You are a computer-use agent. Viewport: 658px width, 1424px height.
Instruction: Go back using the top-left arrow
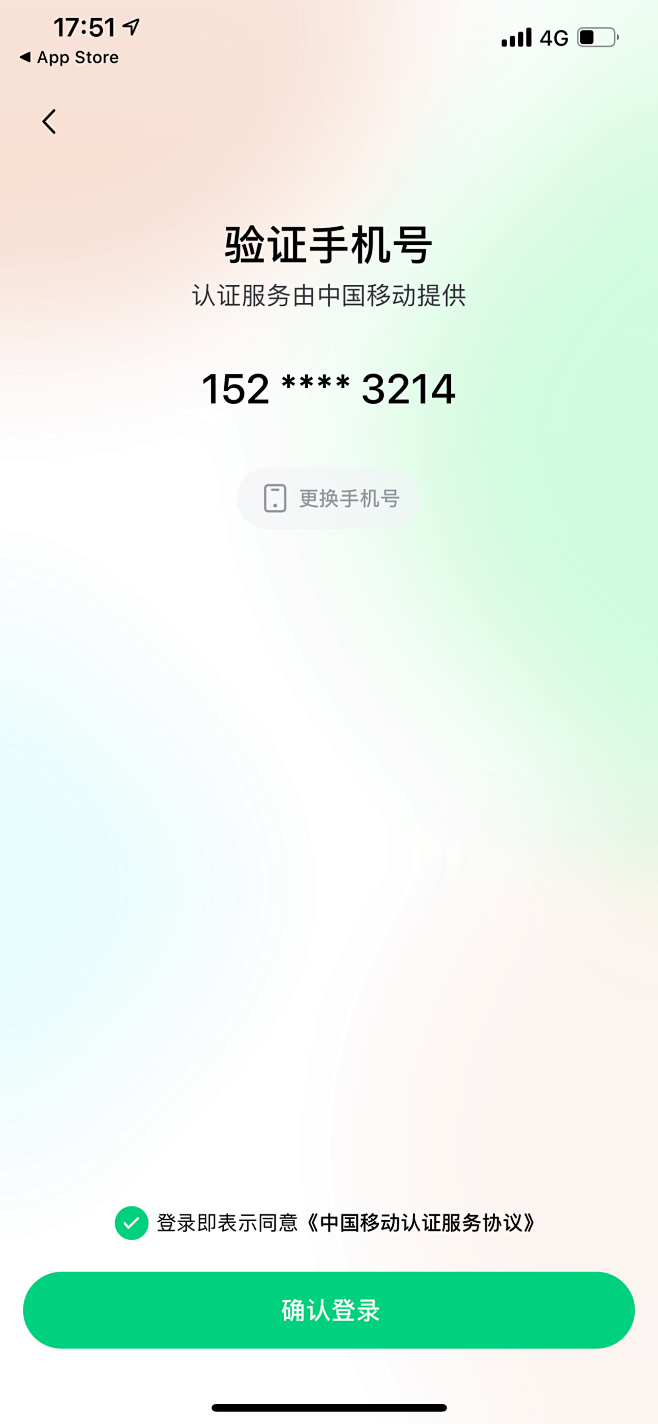(49, 122)
